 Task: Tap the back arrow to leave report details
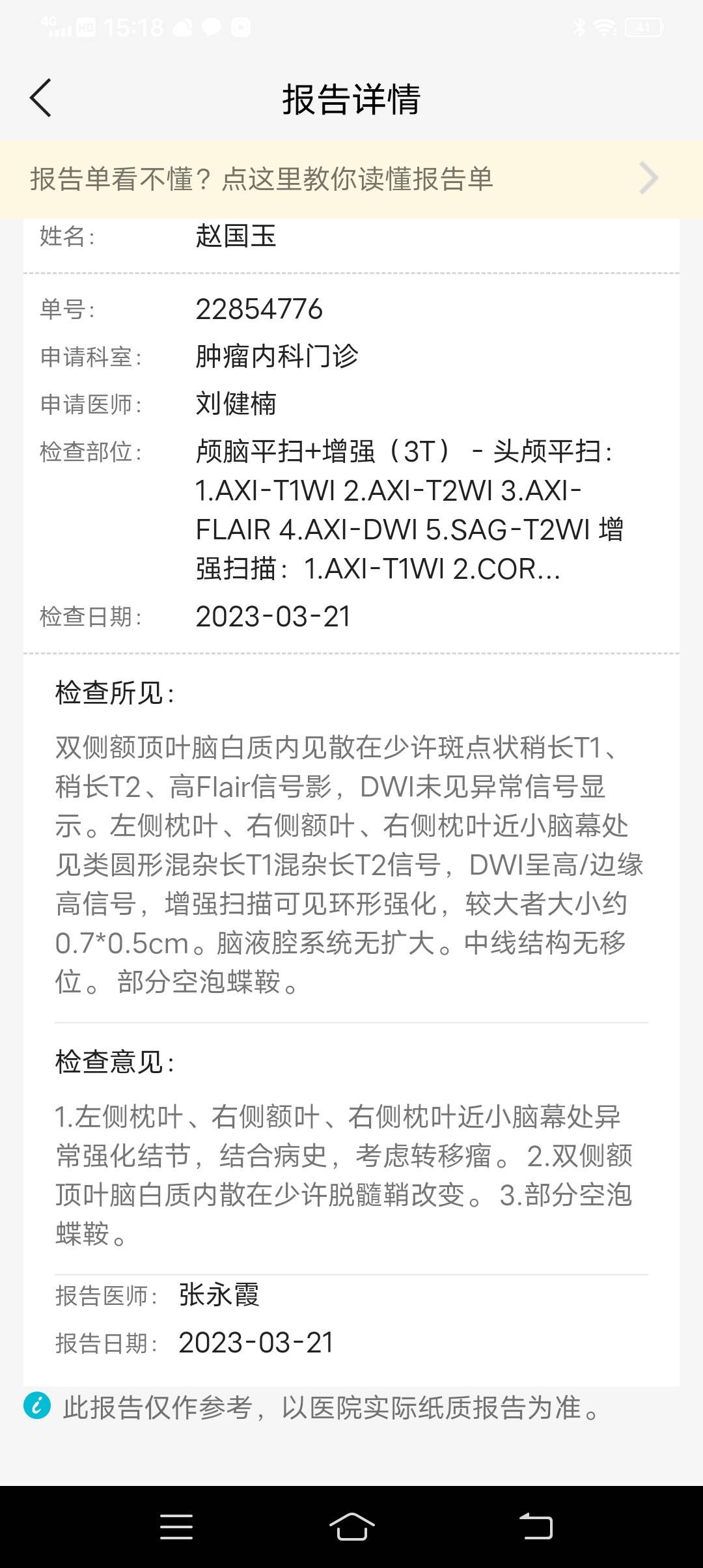click(x=41, y=98)
